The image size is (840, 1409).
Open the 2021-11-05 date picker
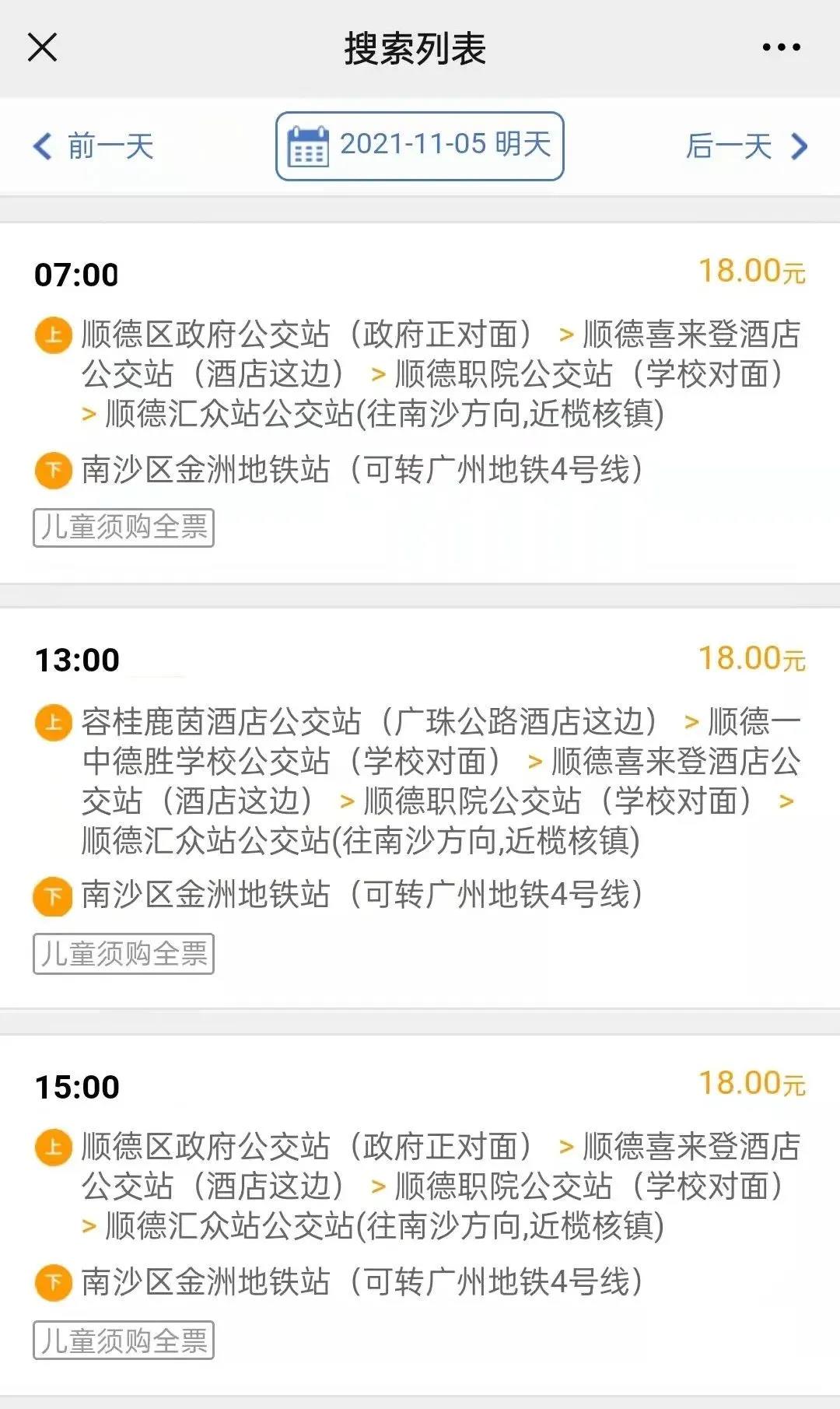point(419,146)
